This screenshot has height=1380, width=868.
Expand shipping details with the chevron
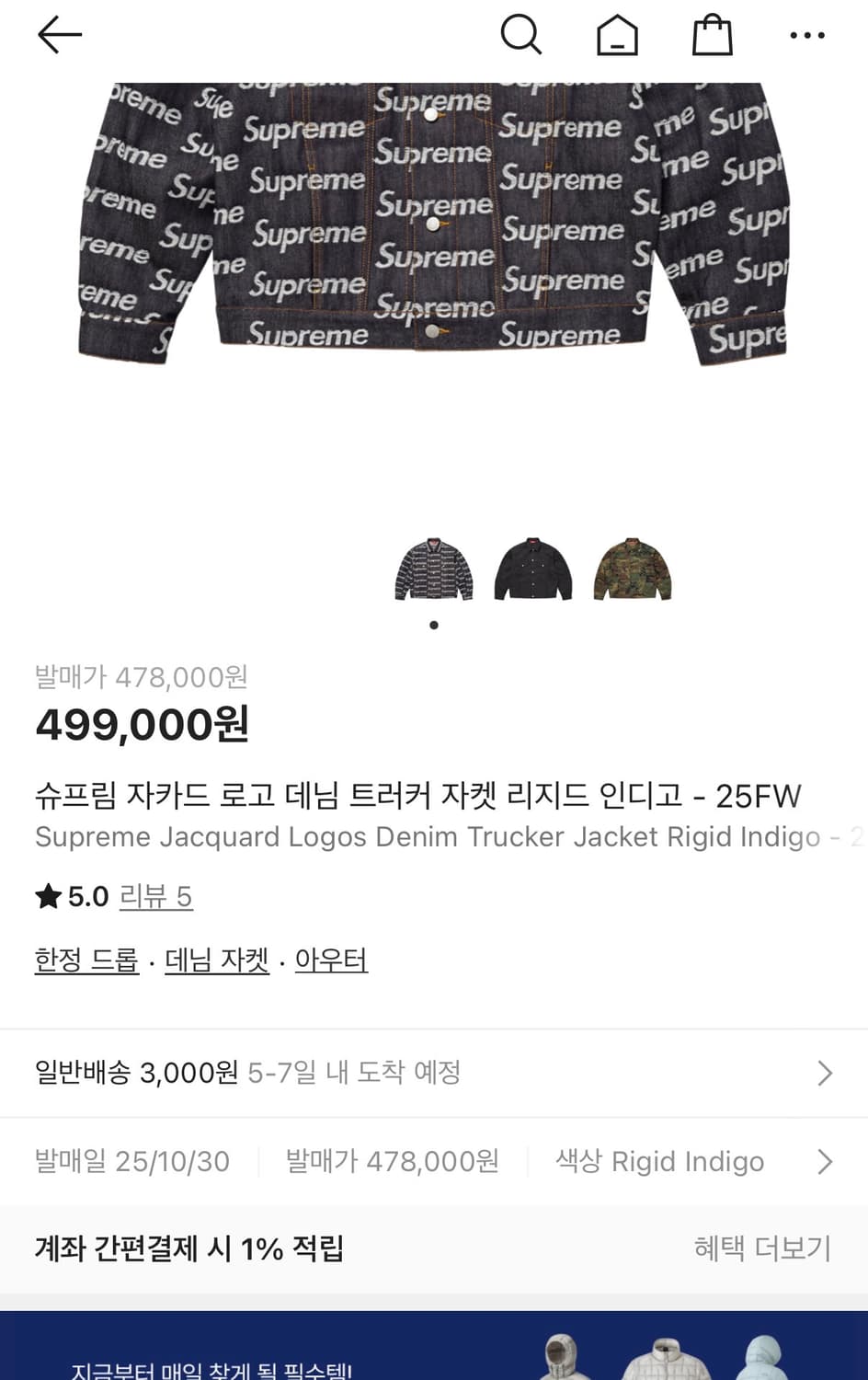[823, 1073]
